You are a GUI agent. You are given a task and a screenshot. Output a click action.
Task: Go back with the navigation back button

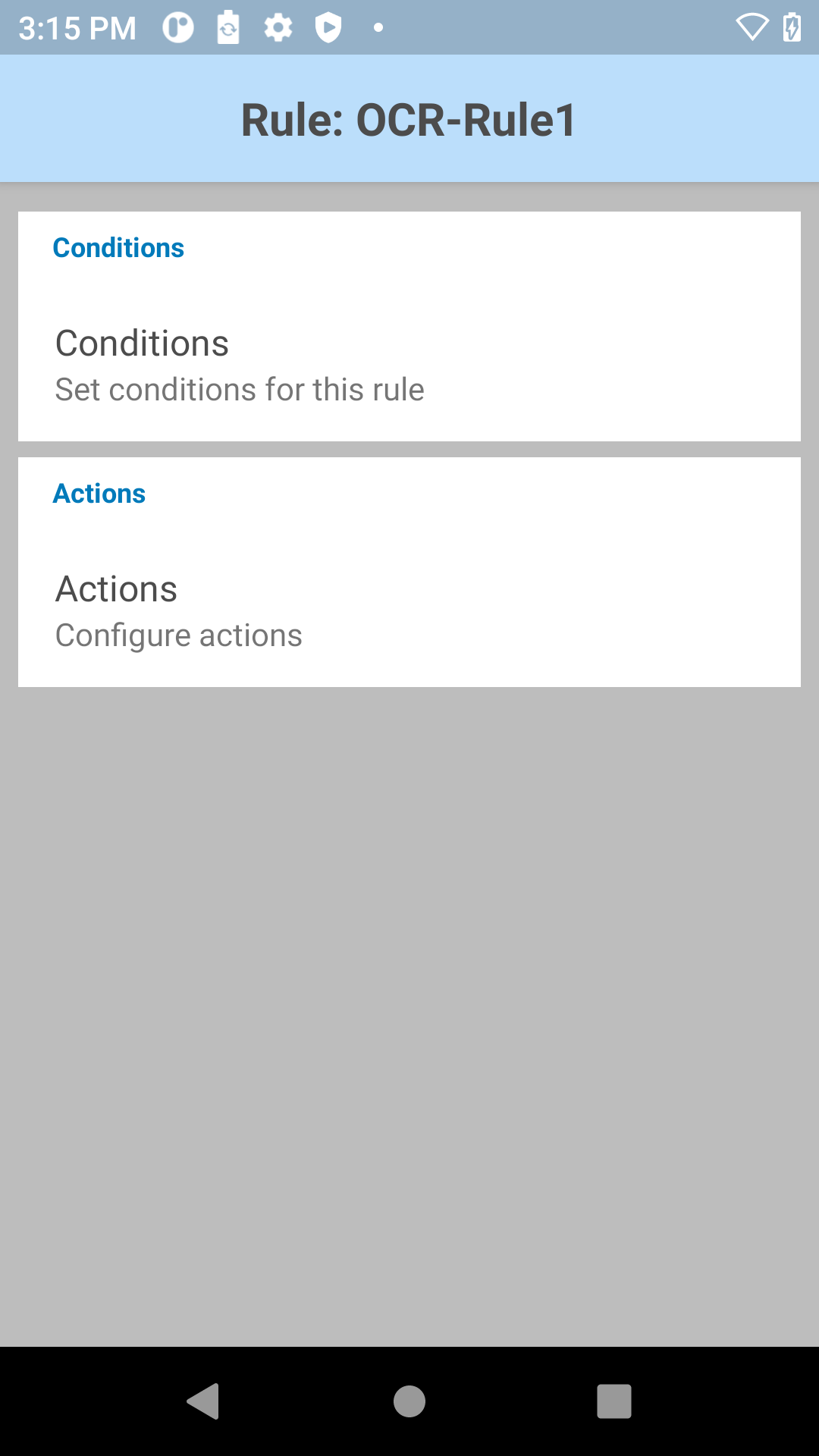[x=204, y=1401]
